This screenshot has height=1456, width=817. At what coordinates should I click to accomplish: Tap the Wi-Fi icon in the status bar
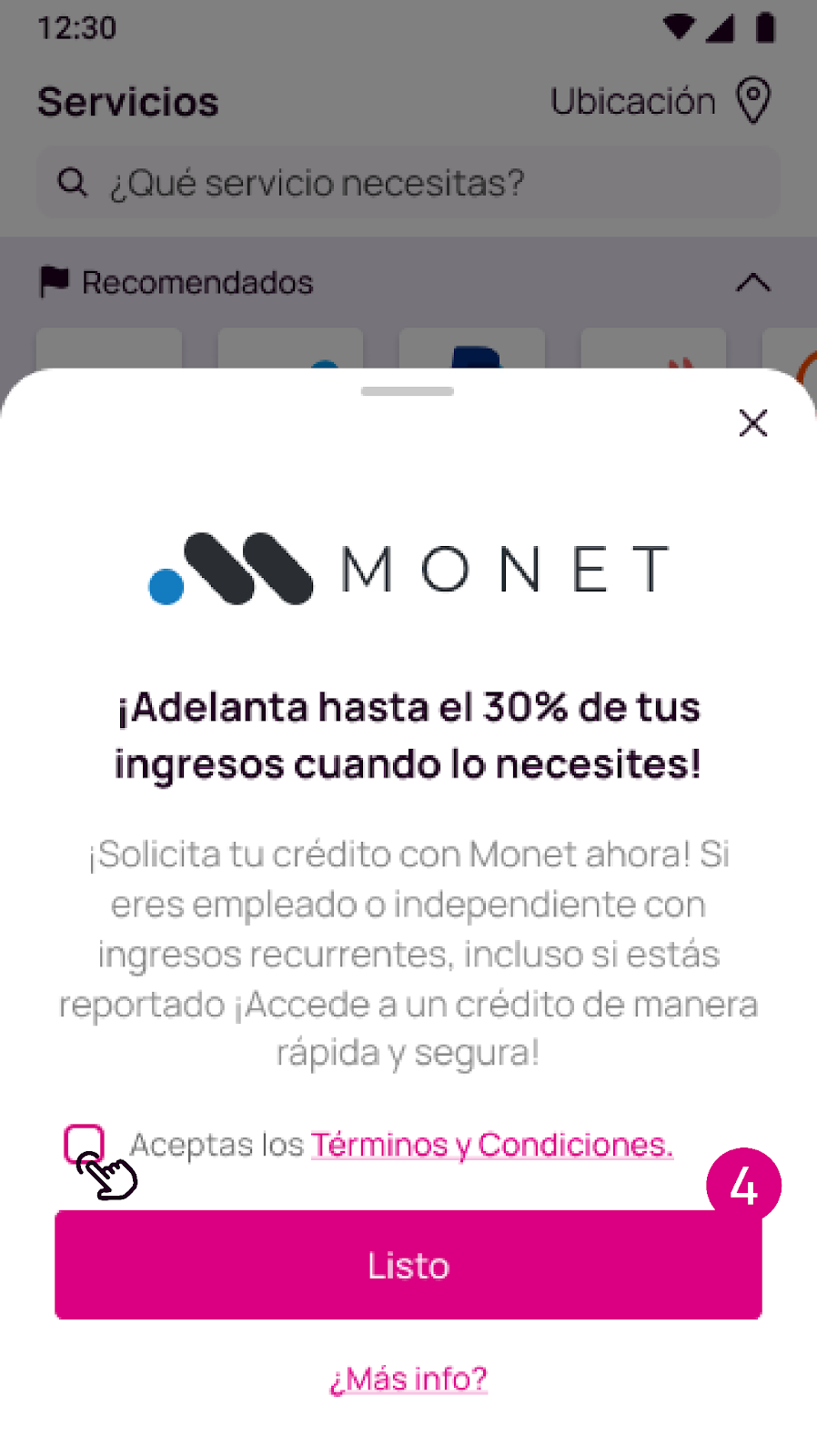[677, 27]
